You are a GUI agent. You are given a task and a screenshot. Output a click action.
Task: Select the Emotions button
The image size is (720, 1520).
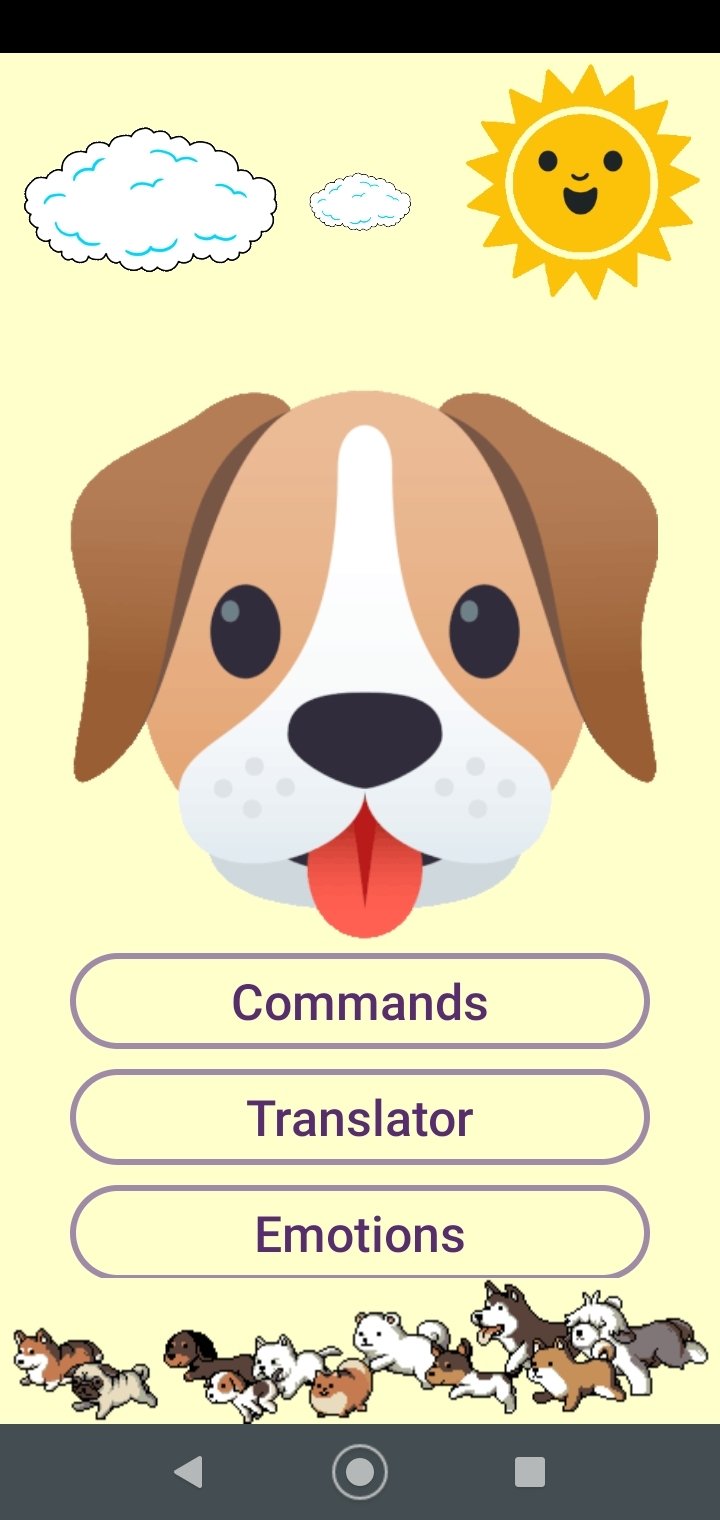[360, 1233]
